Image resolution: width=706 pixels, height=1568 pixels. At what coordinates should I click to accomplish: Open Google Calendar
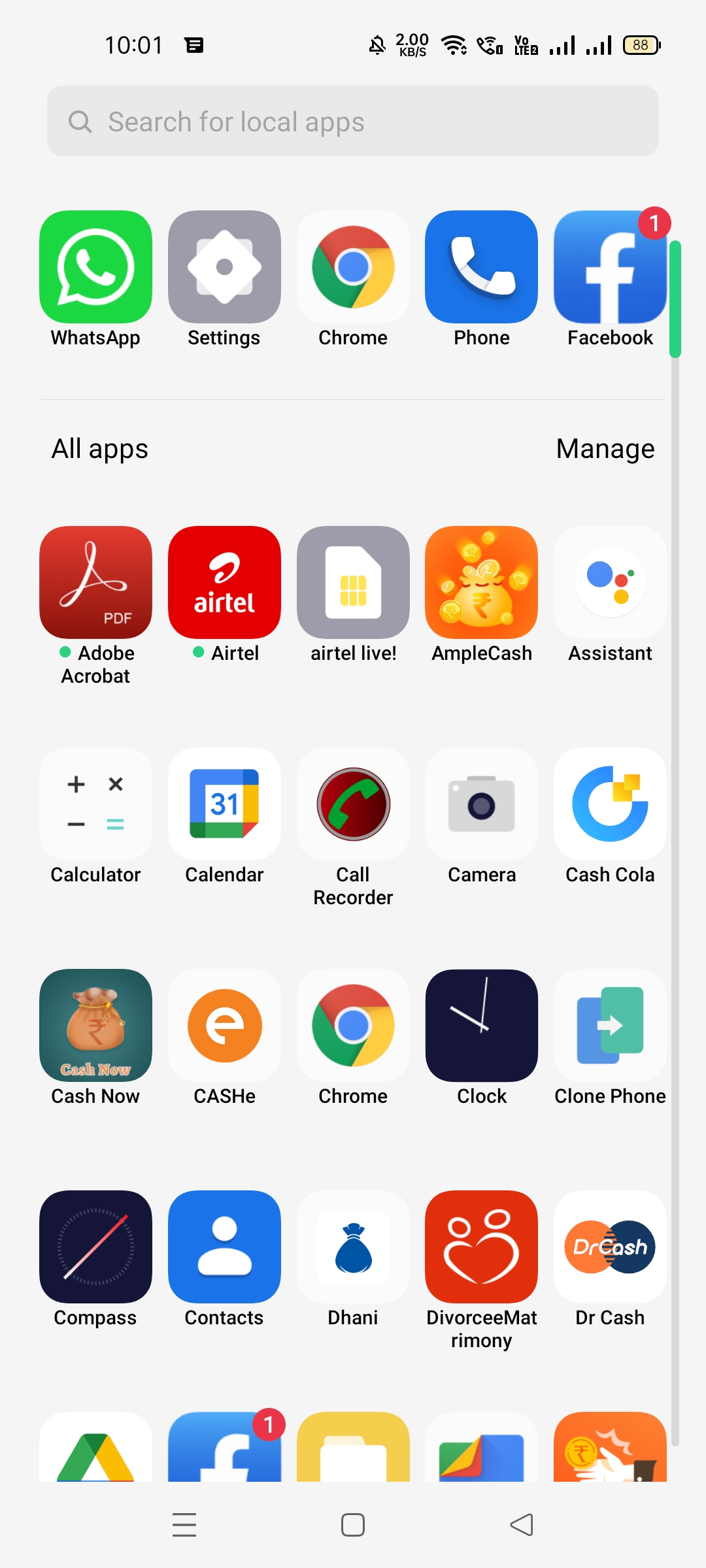(224, 804)
